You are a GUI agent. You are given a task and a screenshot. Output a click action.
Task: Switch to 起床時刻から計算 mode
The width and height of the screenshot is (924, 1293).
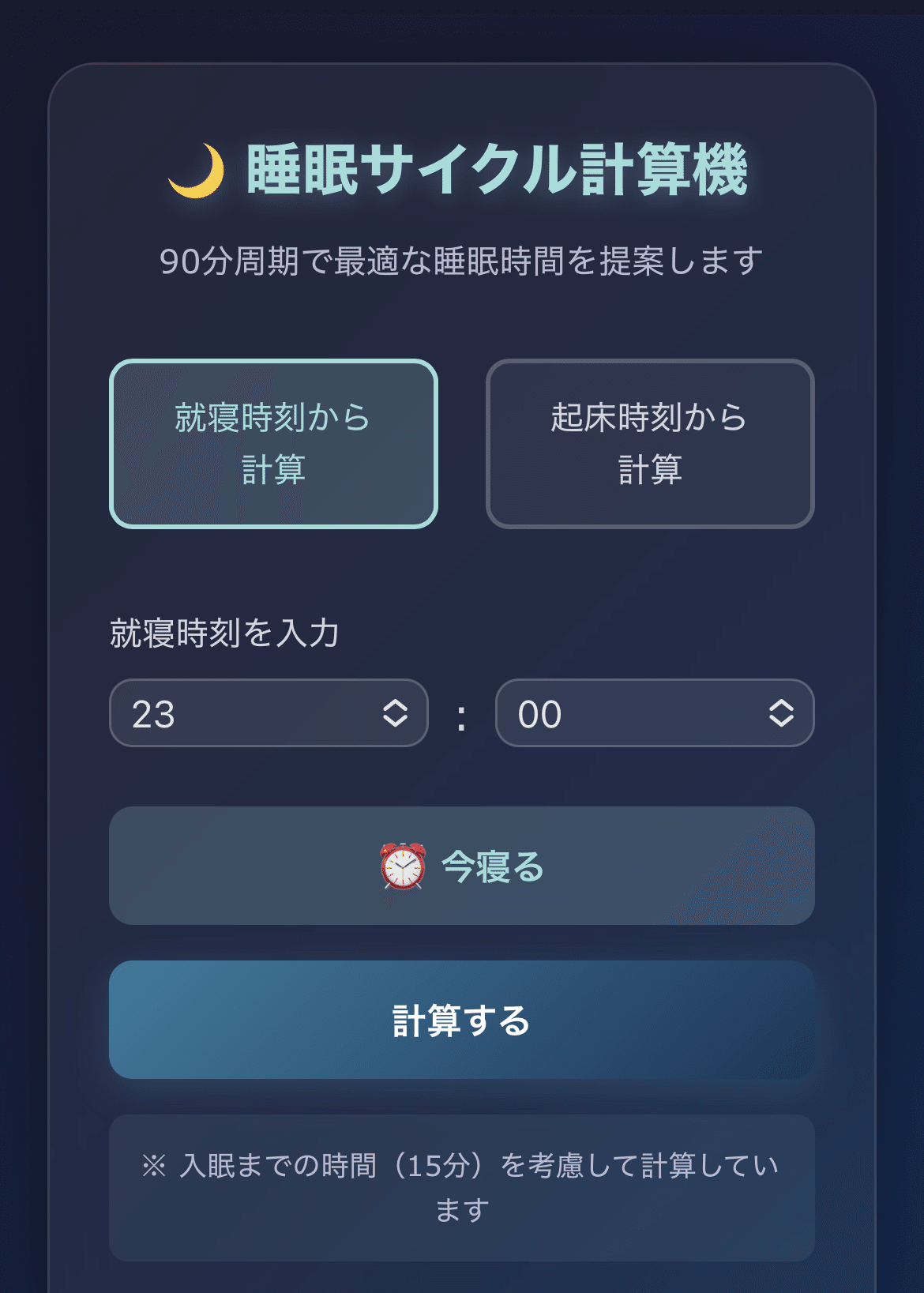pos(649,444)
